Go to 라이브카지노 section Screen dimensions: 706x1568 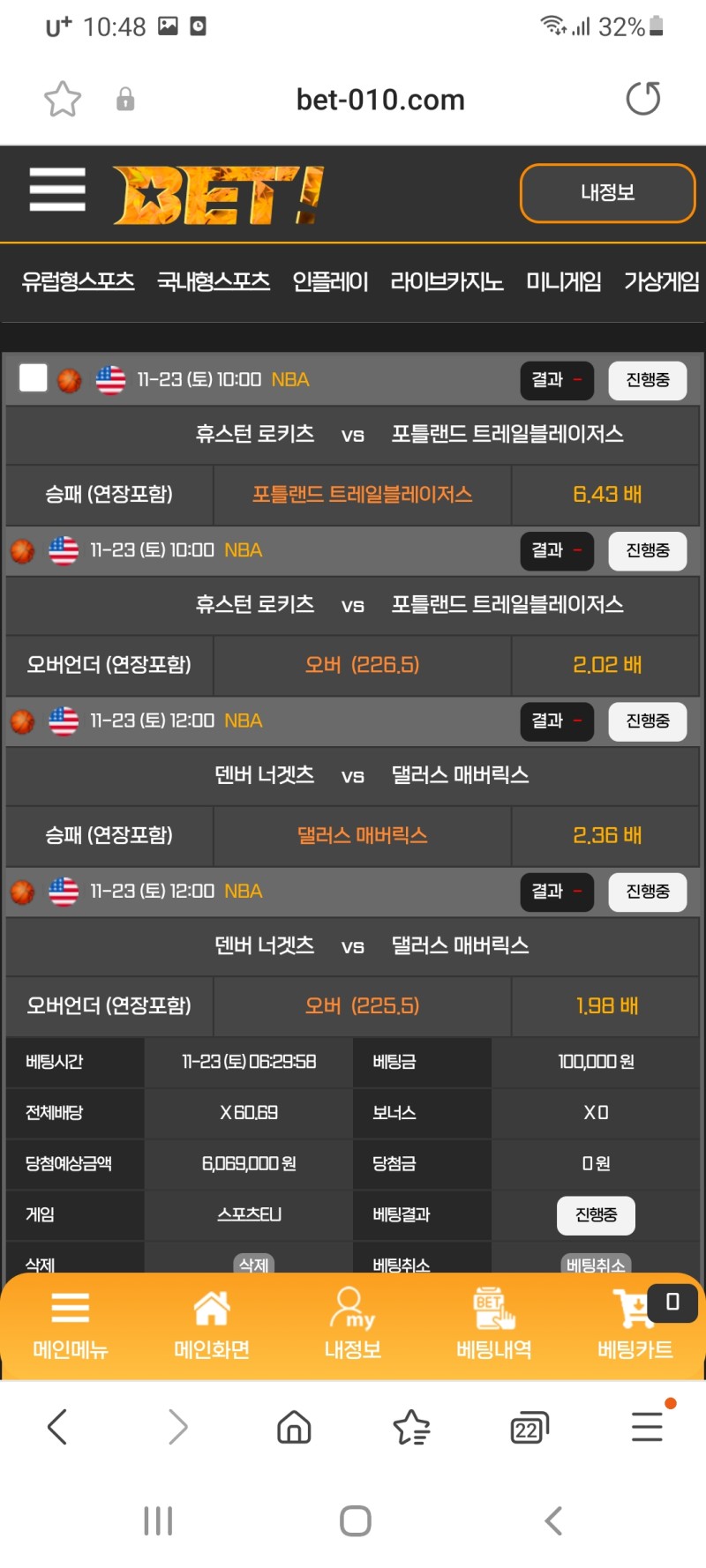click(x=447, y=281)
